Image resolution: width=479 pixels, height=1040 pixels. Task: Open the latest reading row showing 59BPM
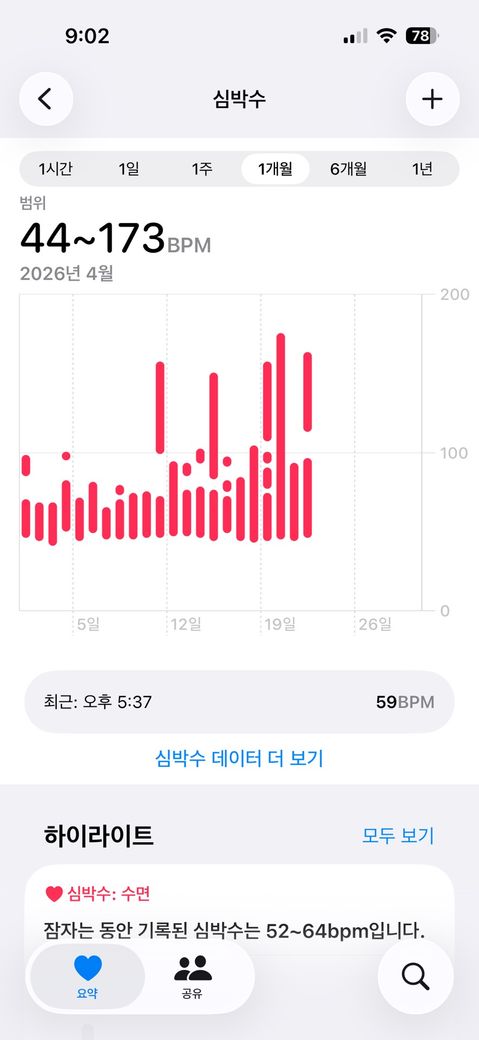[x=240, y=702]
